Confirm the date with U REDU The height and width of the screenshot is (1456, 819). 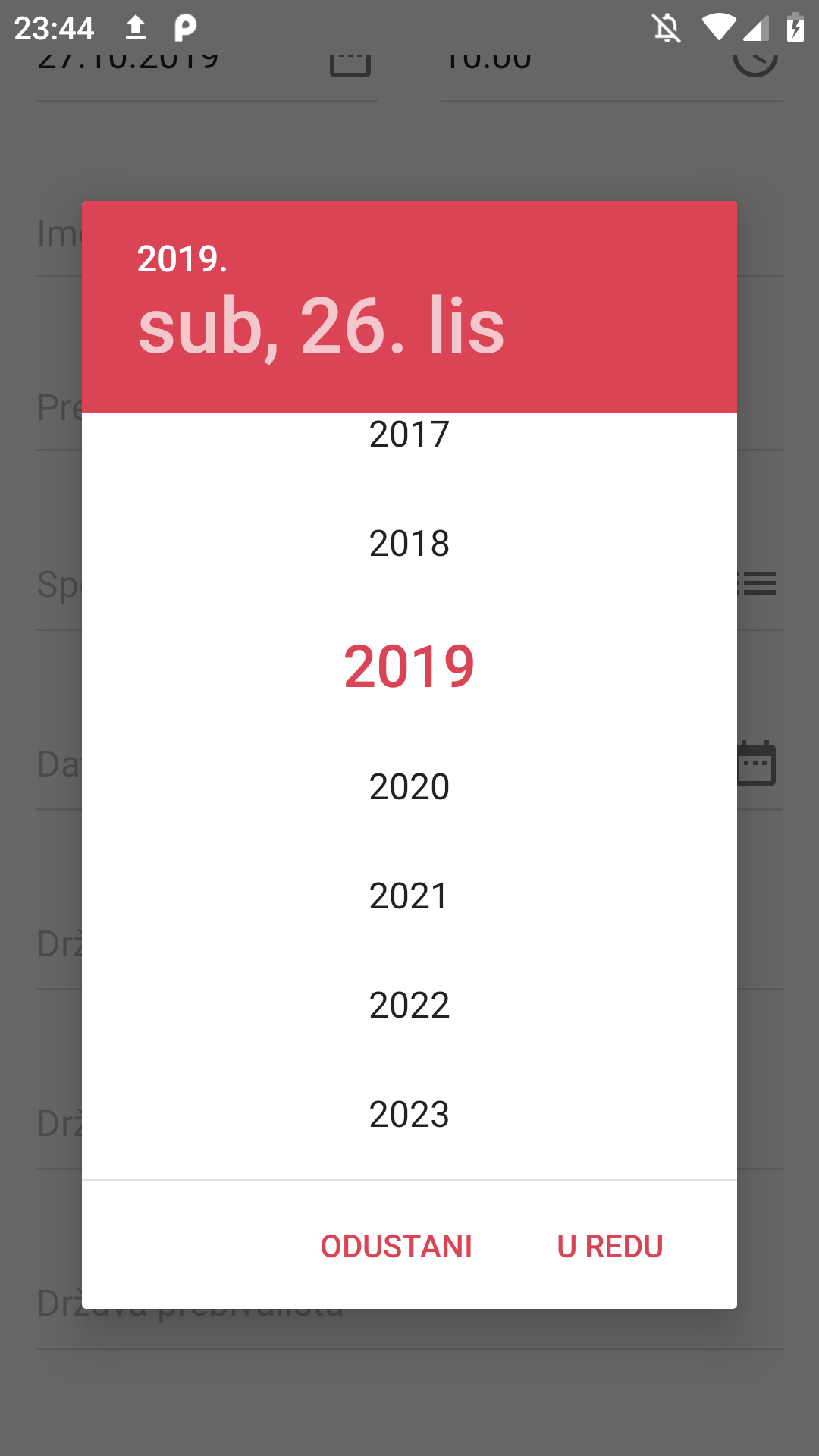(610, 1246)
